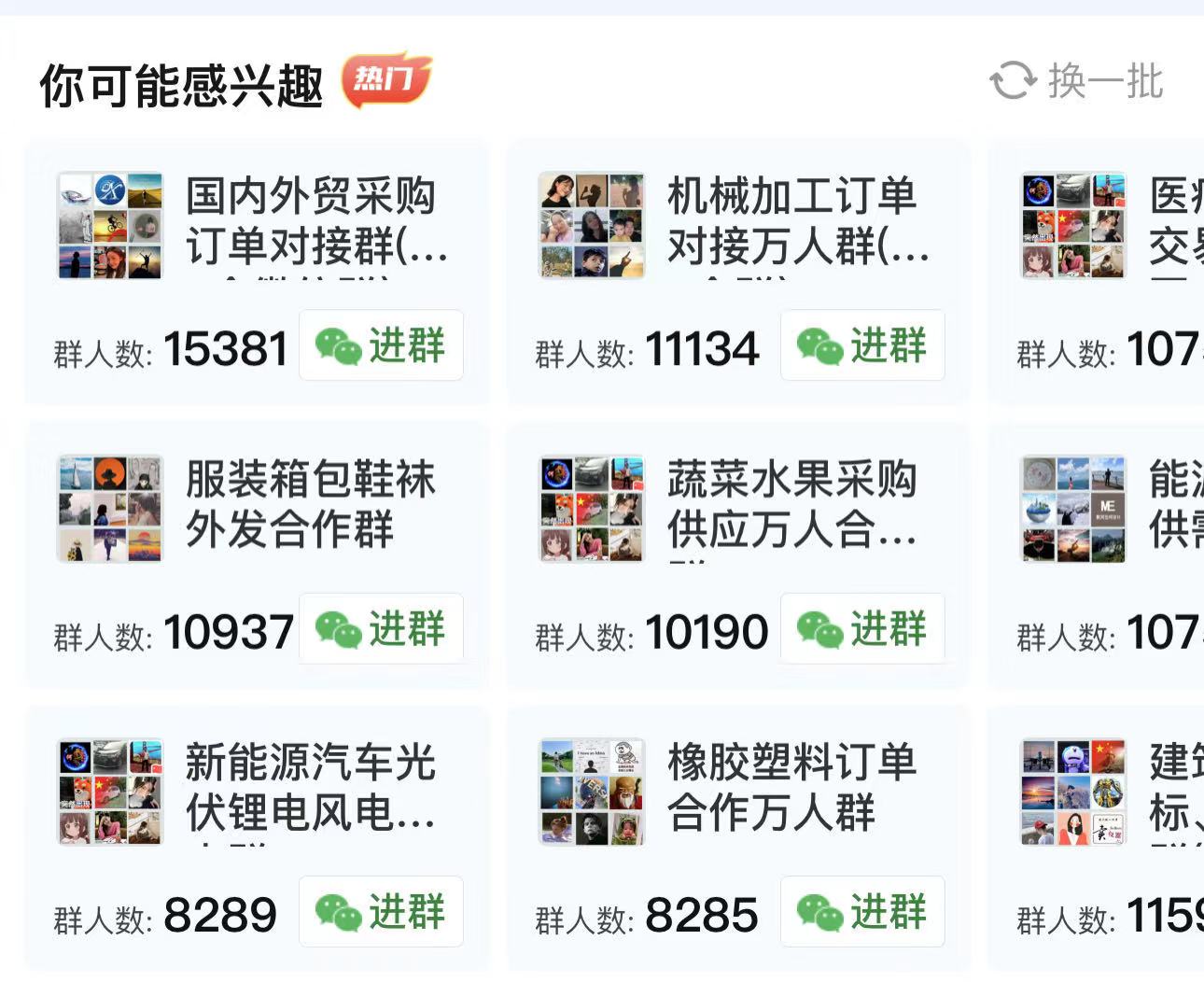This screenshot has height=982, width=1204.
Task: Tap 进群 for 服装箱包鞋袜外发合作群
Action: (381, 628)
